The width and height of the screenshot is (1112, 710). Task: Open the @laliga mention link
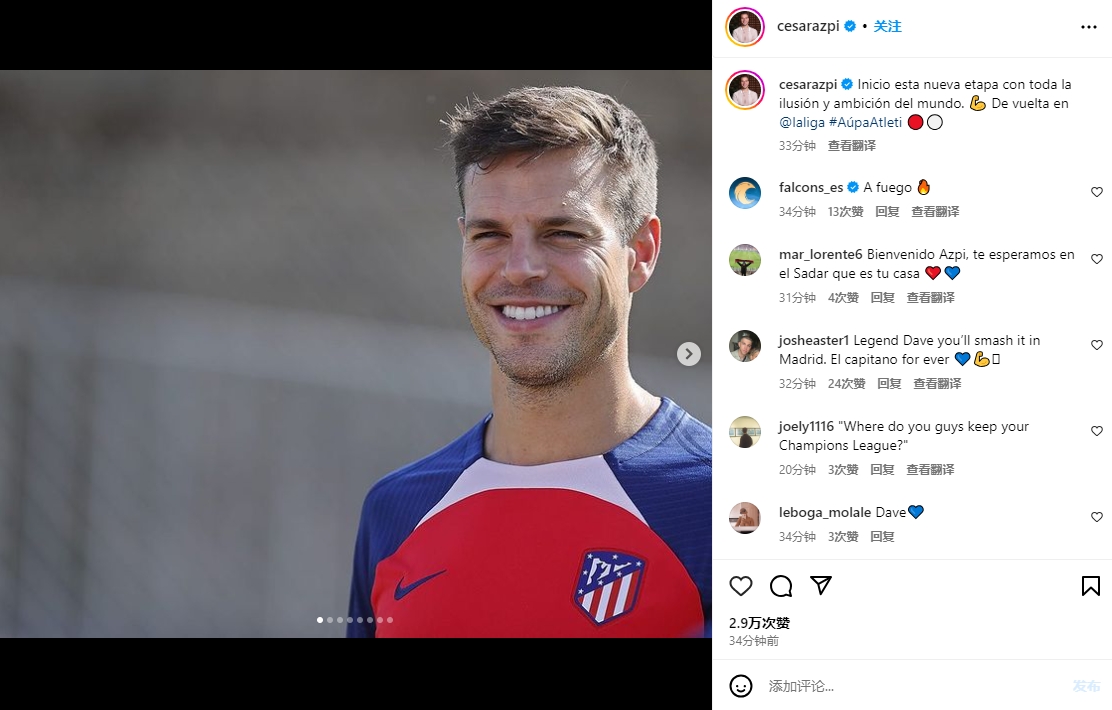coord(802,123)
